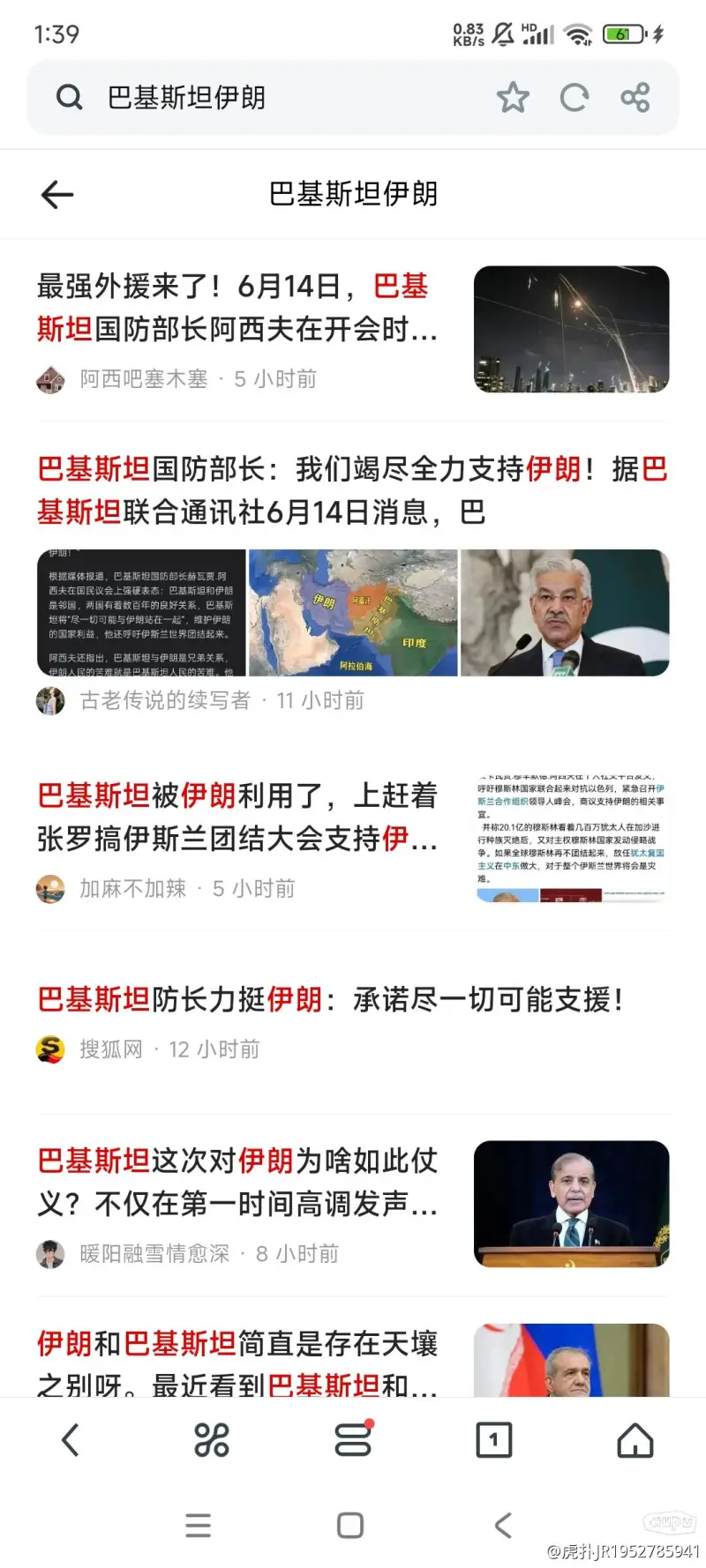This screenshot has height=1568, width=706.
Task: Open the article 最强外援来了！6月14日
Action: (x=237, y=308)
